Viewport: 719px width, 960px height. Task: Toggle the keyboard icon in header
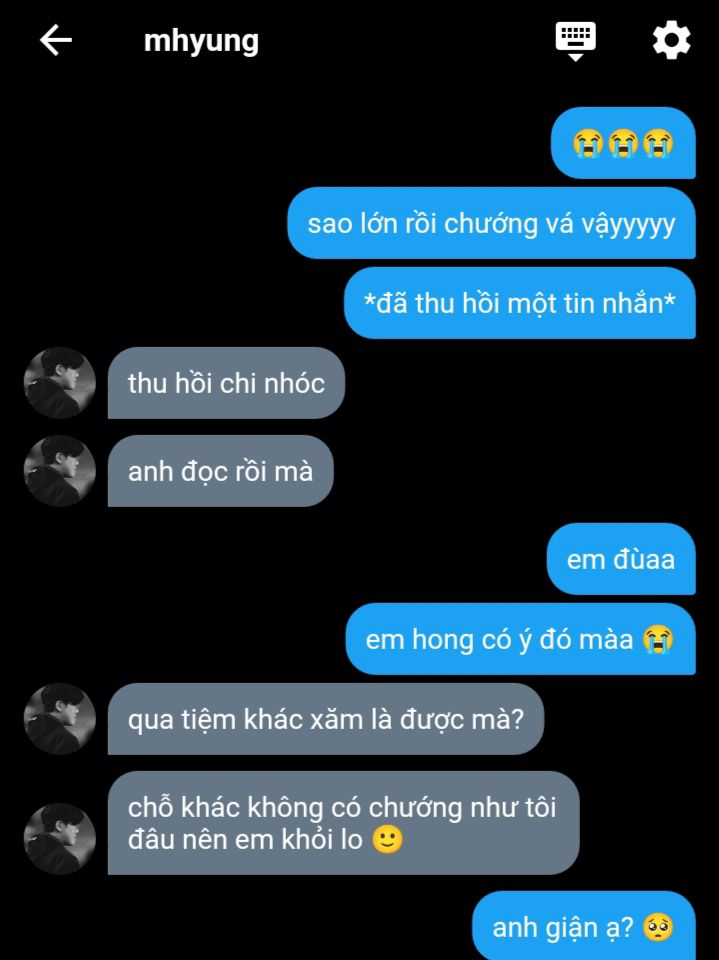pos(575,40)
